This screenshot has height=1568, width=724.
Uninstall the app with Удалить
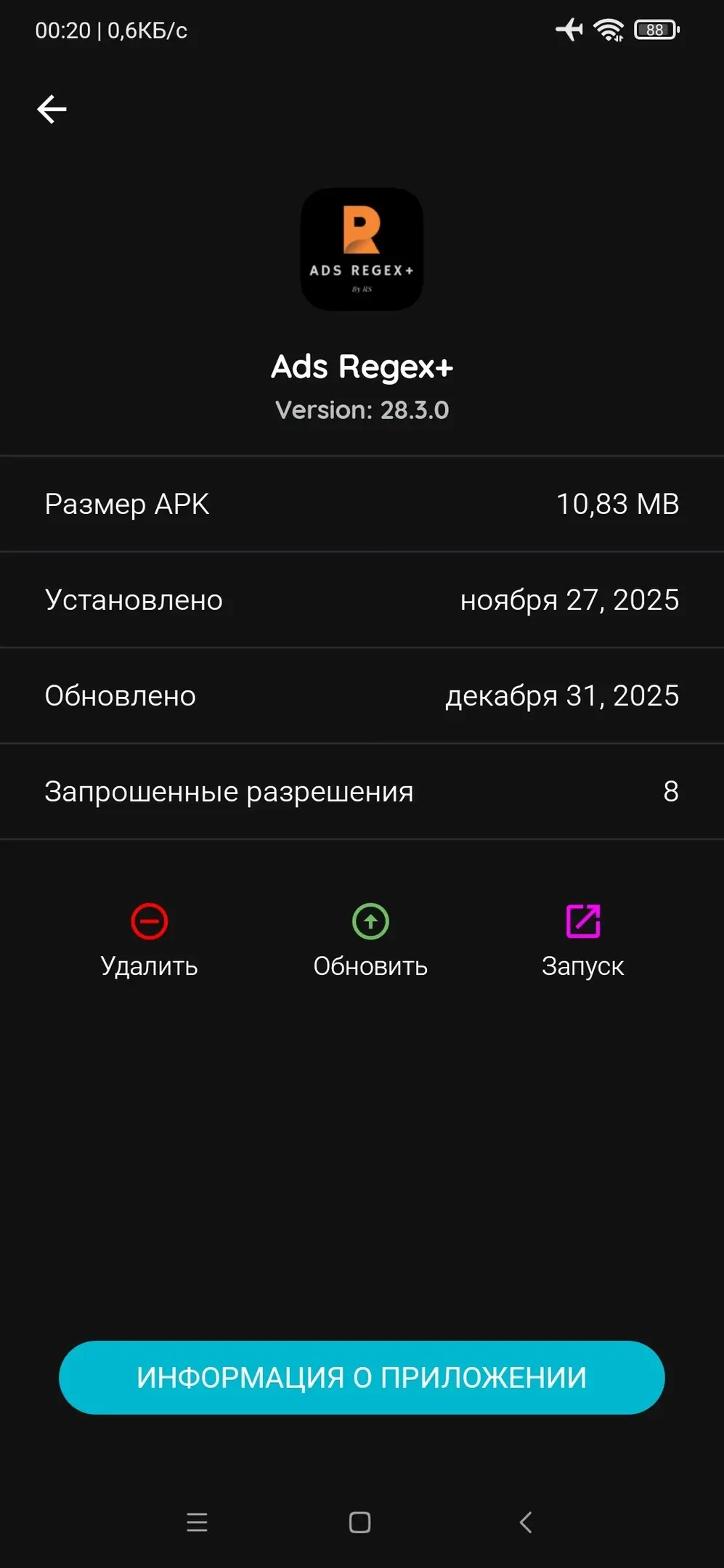coord(149,941)
